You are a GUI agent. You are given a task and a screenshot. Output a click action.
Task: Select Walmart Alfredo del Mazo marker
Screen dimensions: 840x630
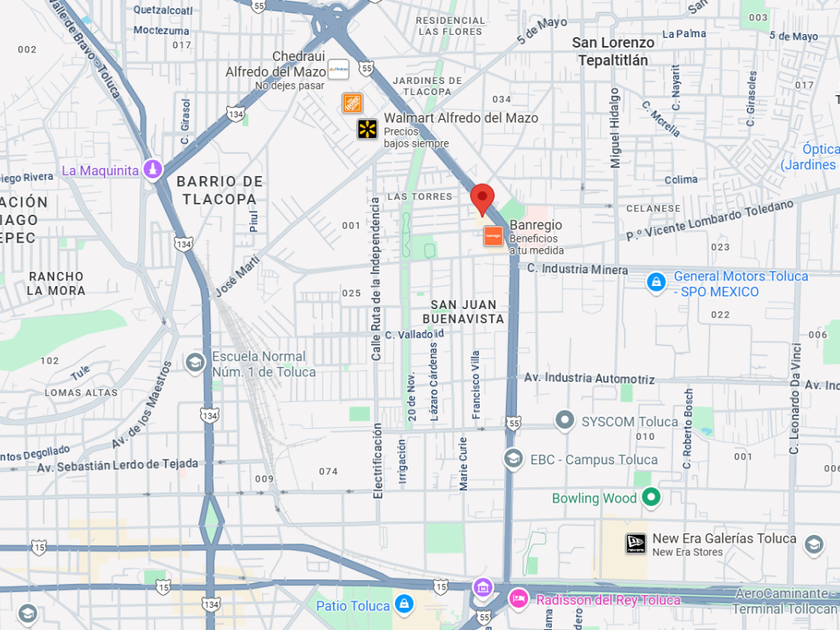coord(367,128)
